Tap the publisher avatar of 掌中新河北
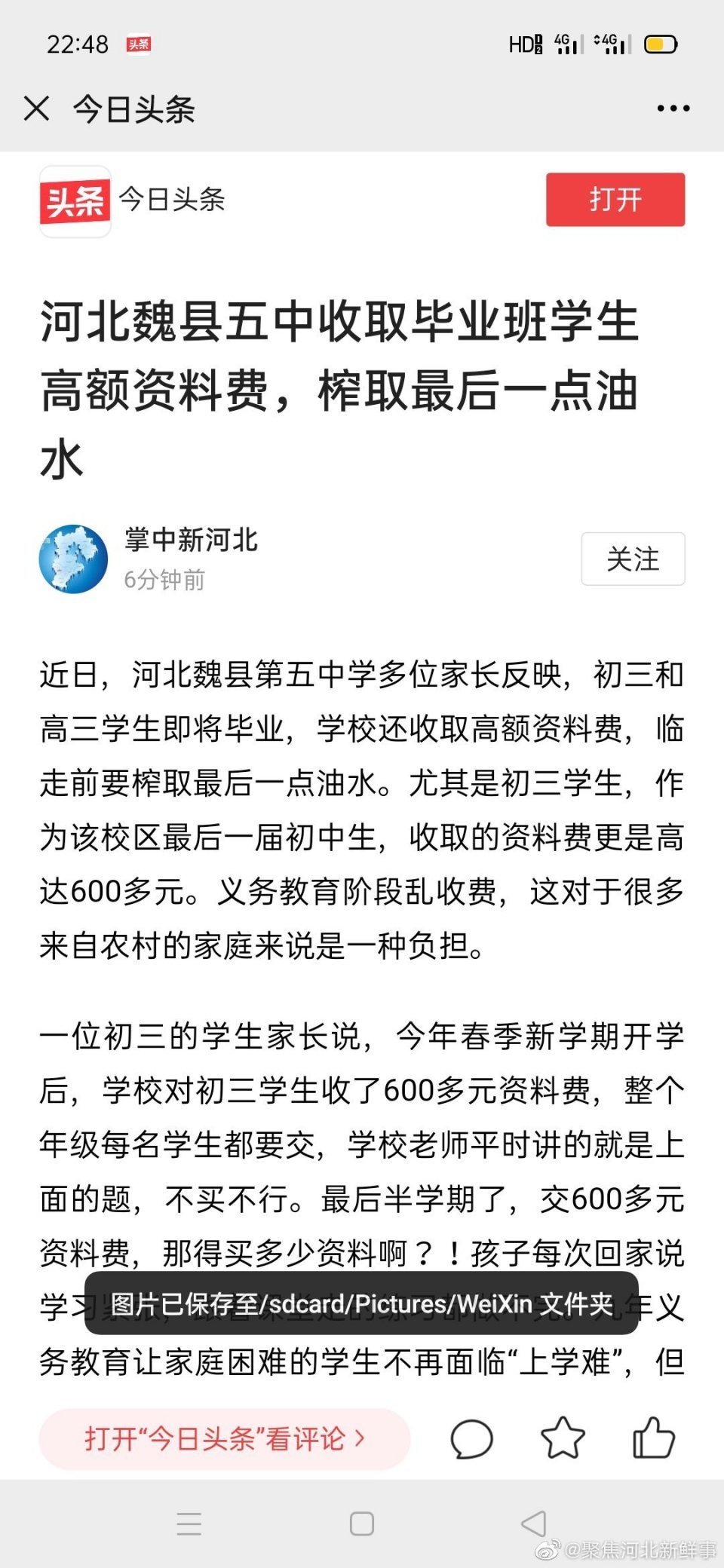The width and height of the screenshot is (724, 1568). coord(75,559)
